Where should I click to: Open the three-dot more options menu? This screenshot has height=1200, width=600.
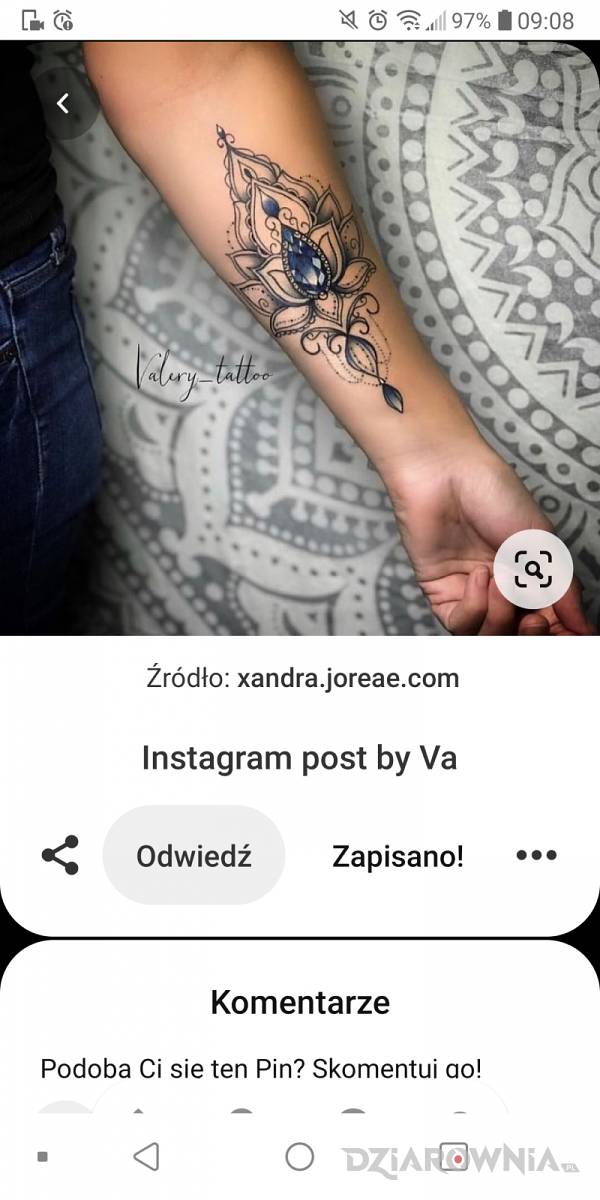tap(536, 856)
